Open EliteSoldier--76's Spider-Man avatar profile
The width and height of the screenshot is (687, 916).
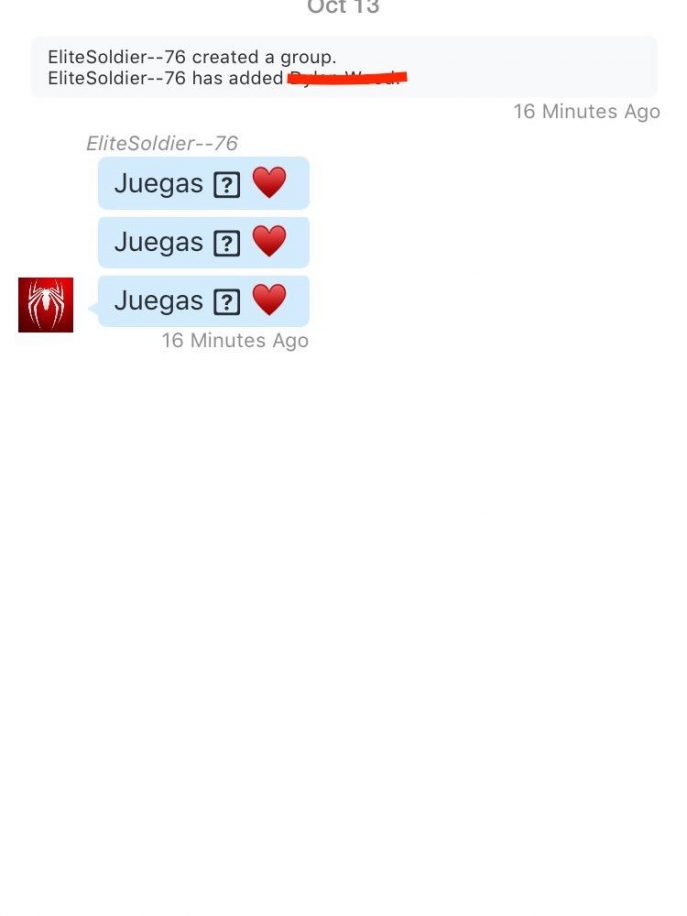pyautogui.click(x=46, y=305)
